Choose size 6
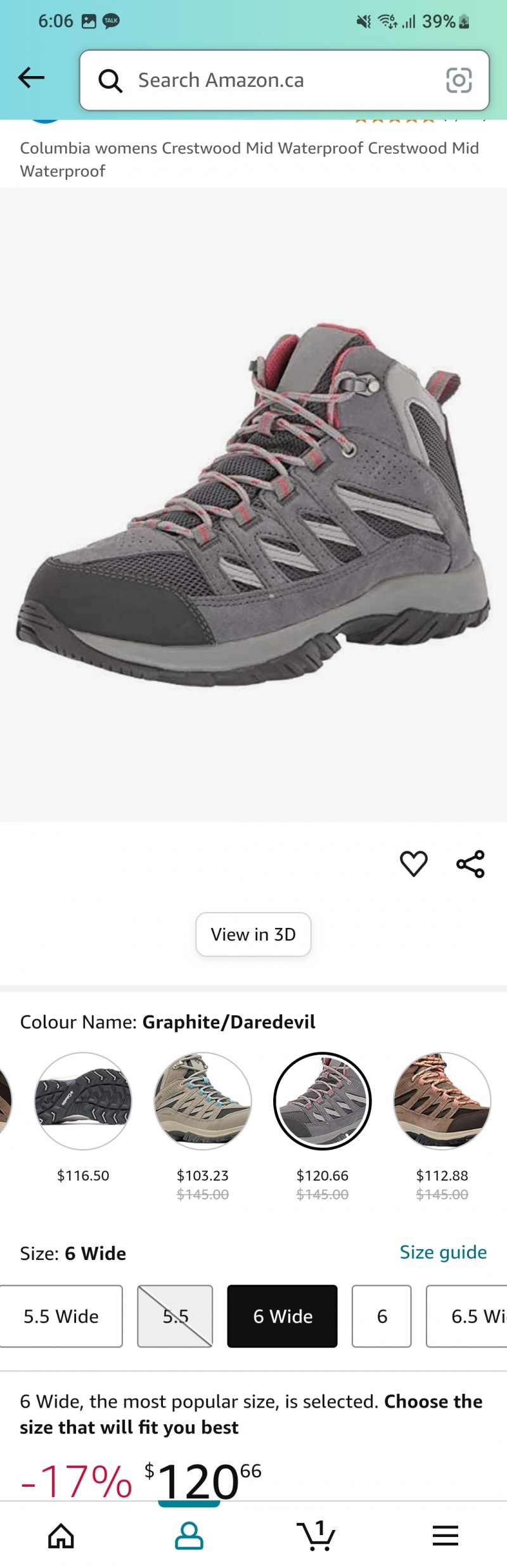Image resolution: width=507 pixels, height=1568 pixels. point(382,1316)
